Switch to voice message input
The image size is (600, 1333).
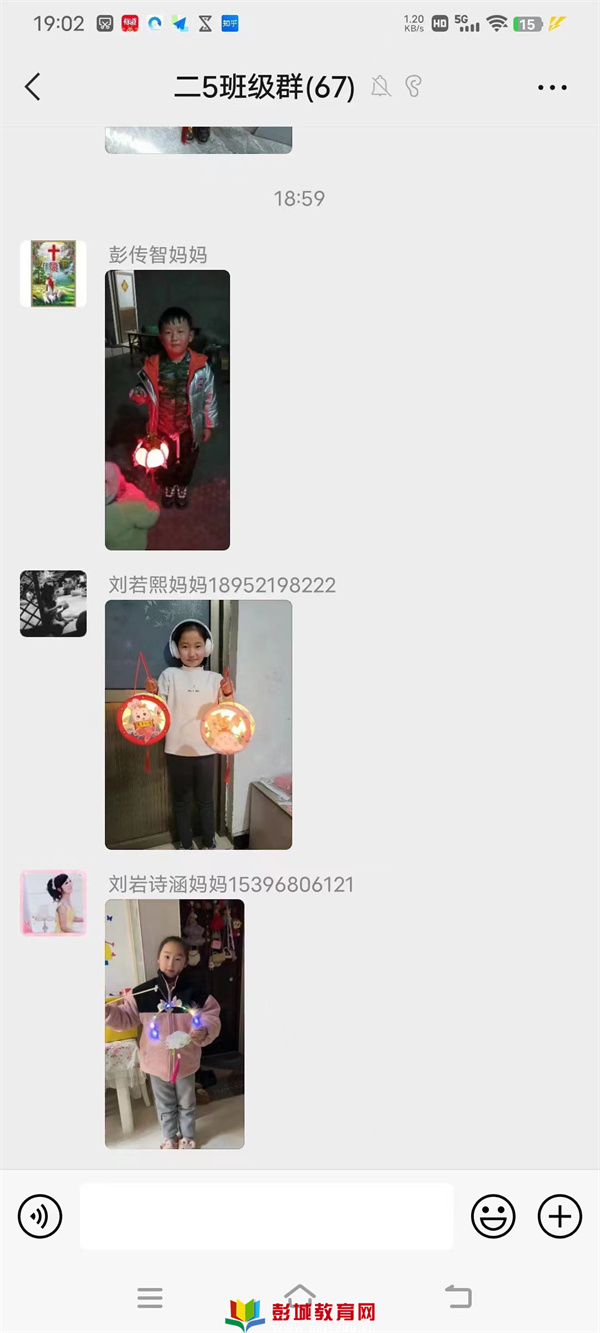point(40,1217)
